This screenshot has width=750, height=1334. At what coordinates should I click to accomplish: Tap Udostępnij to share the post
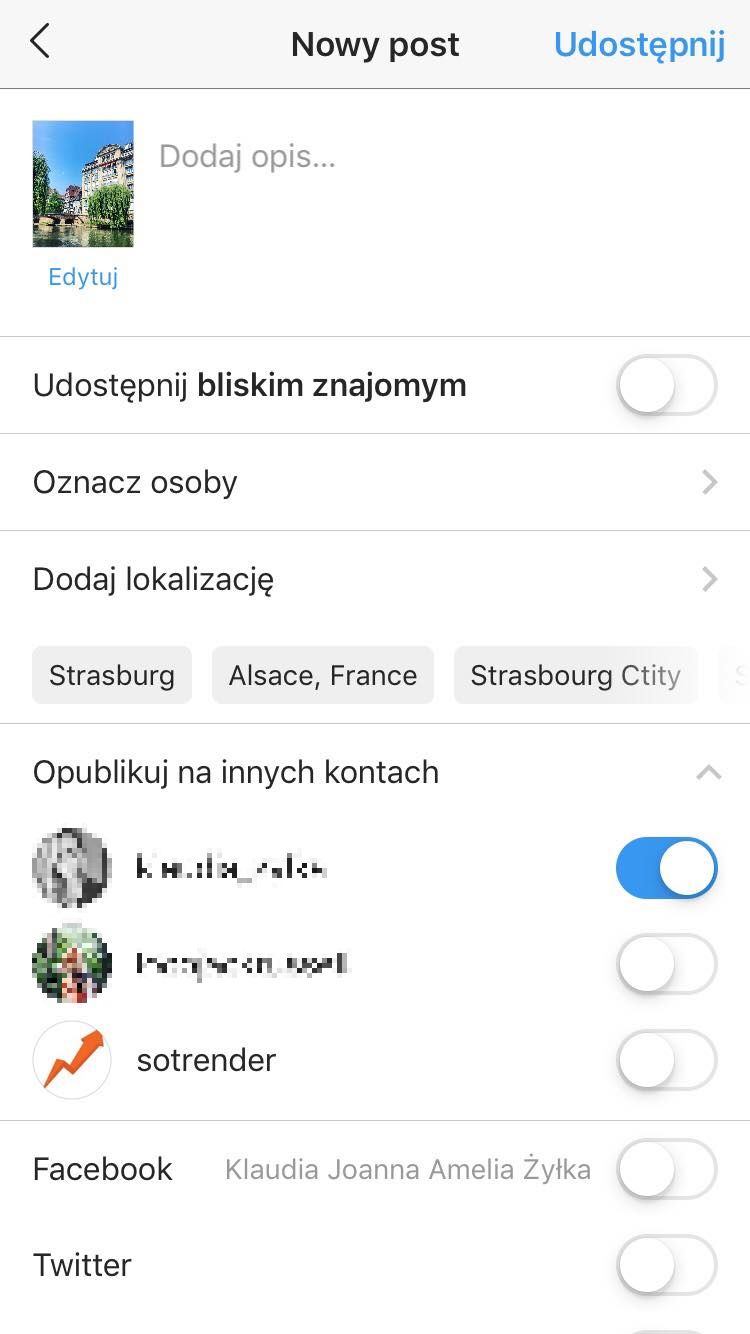pos(639,45)
